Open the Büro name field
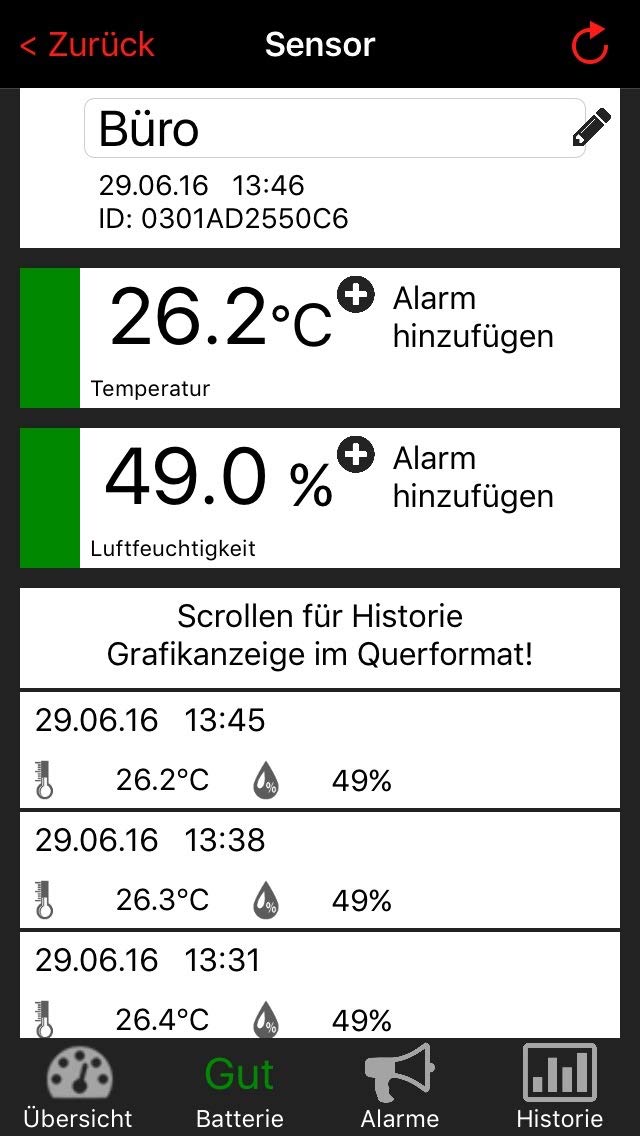This screenshot has width=640, height=1136. point(320,129)
